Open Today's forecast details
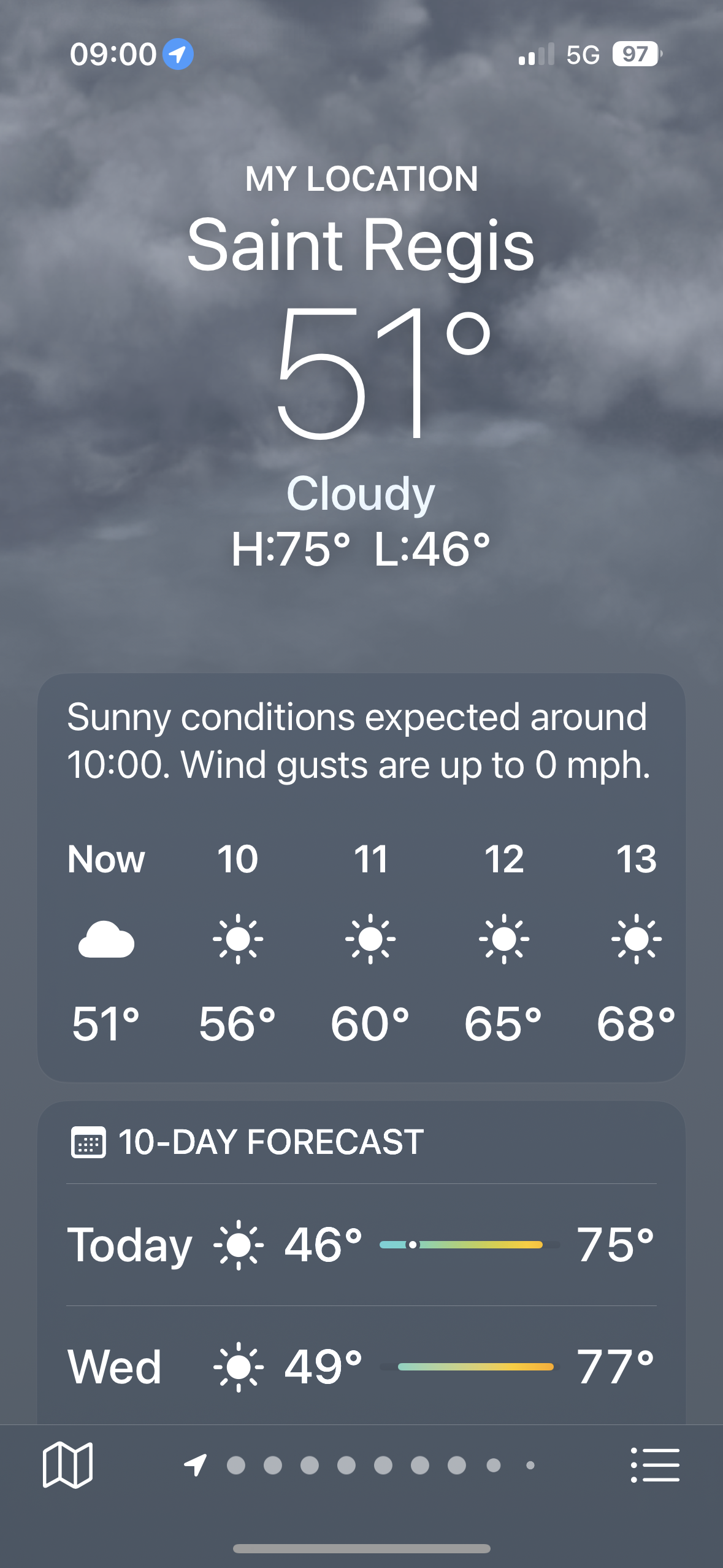The height and width of the screenshot is (1568, 723). 361,1245
